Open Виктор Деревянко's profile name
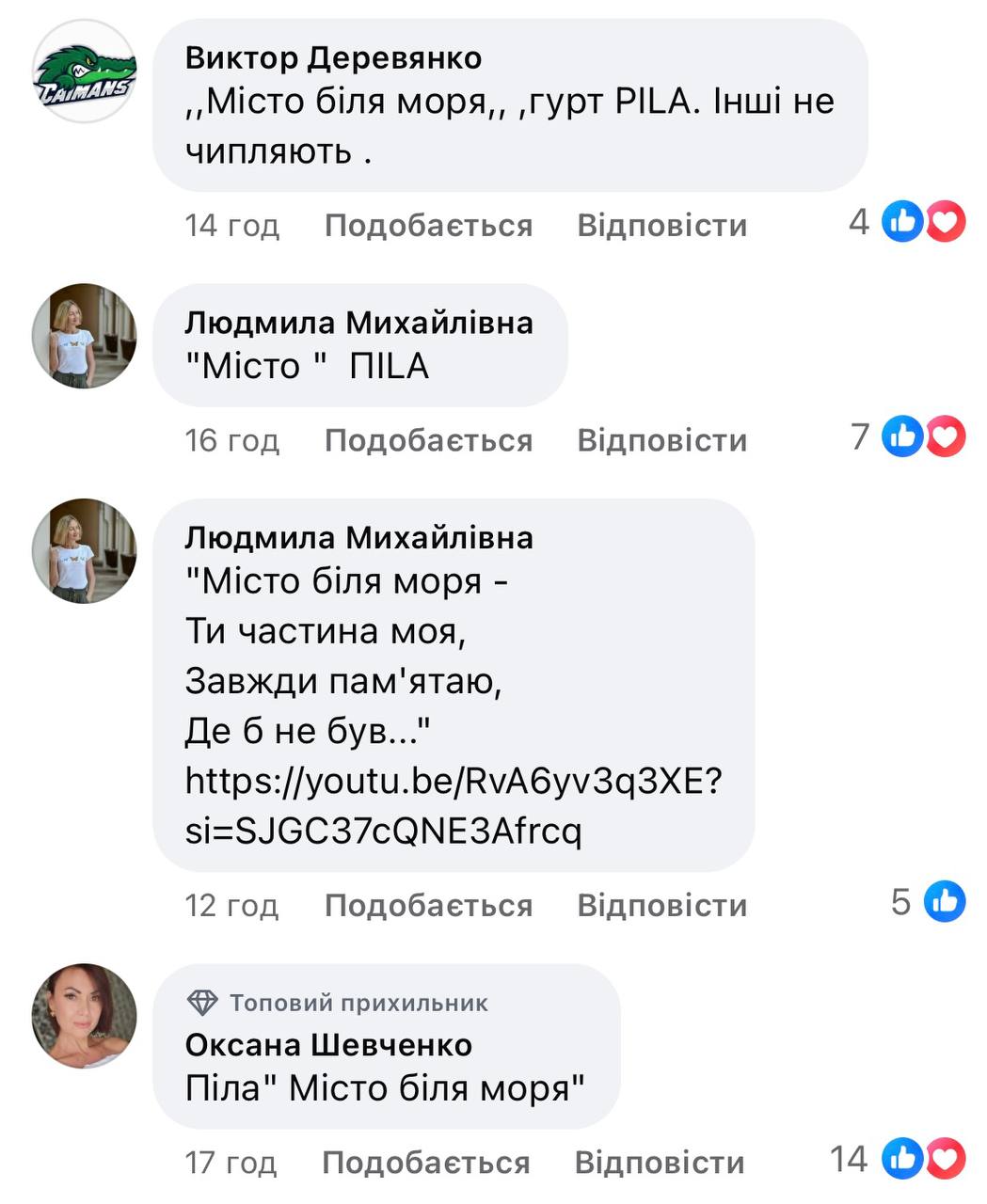Screen dimensions: 987x1204 pyautogui.click(x=333, y=58)
